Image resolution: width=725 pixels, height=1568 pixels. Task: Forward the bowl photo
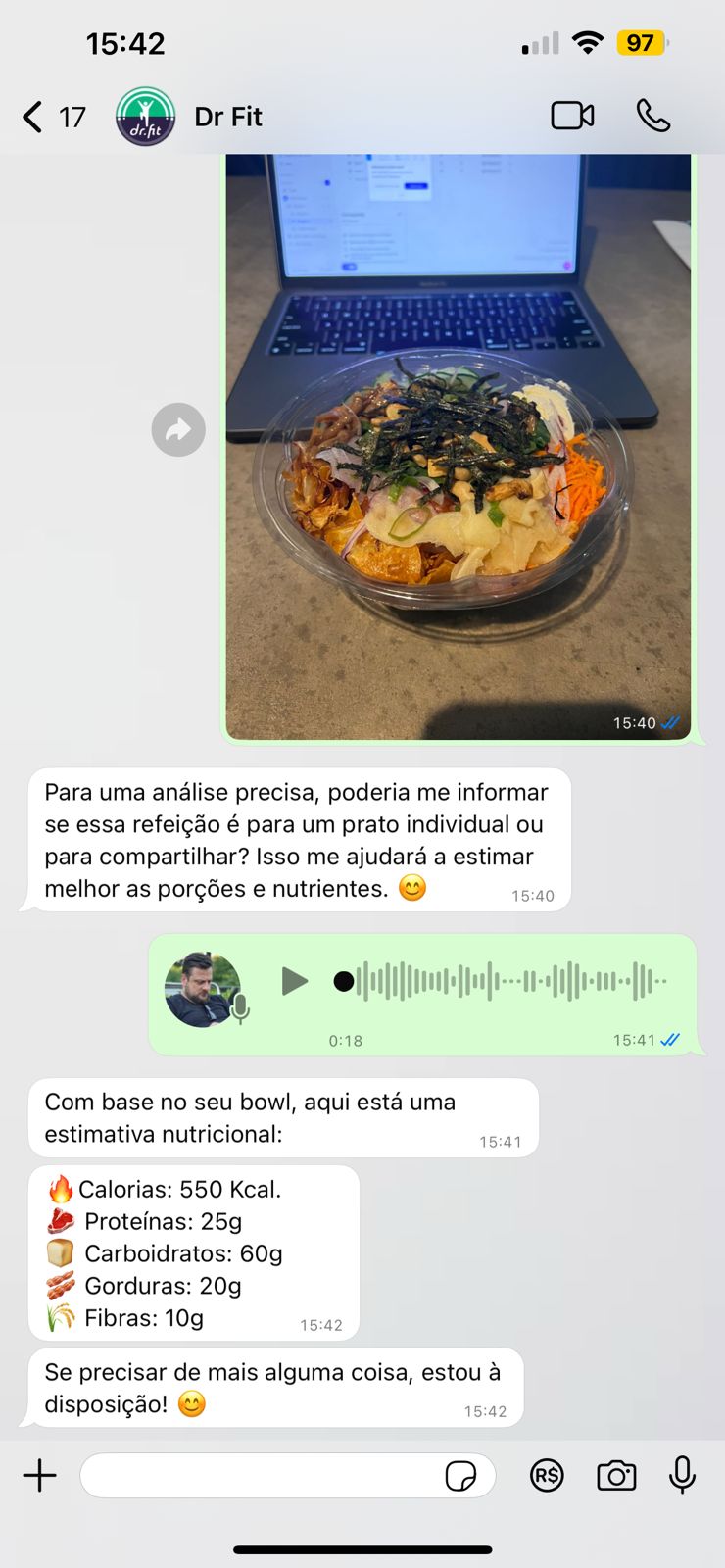pos(178,429)
